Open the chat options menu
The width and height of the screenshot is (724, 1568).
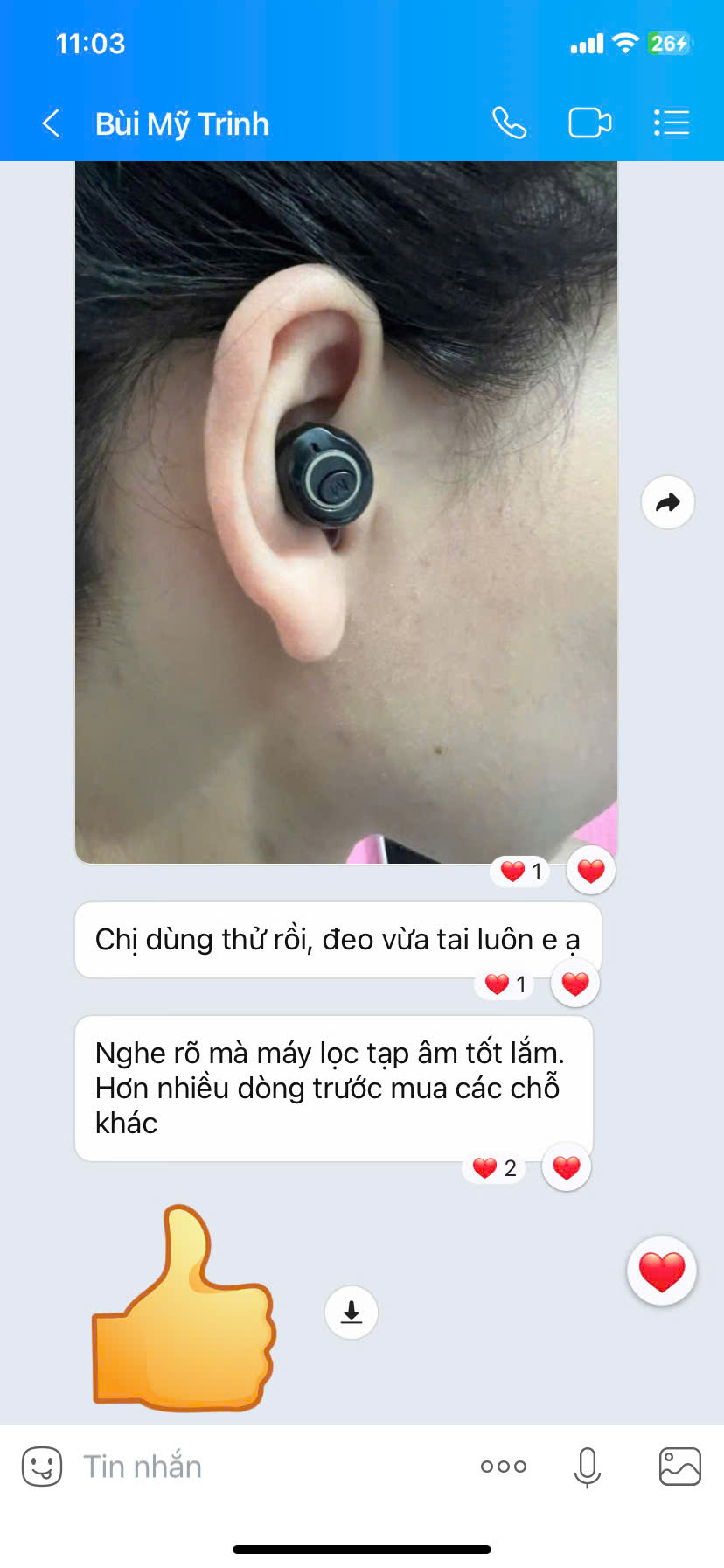pyautogui.click(x=672, y=123)
